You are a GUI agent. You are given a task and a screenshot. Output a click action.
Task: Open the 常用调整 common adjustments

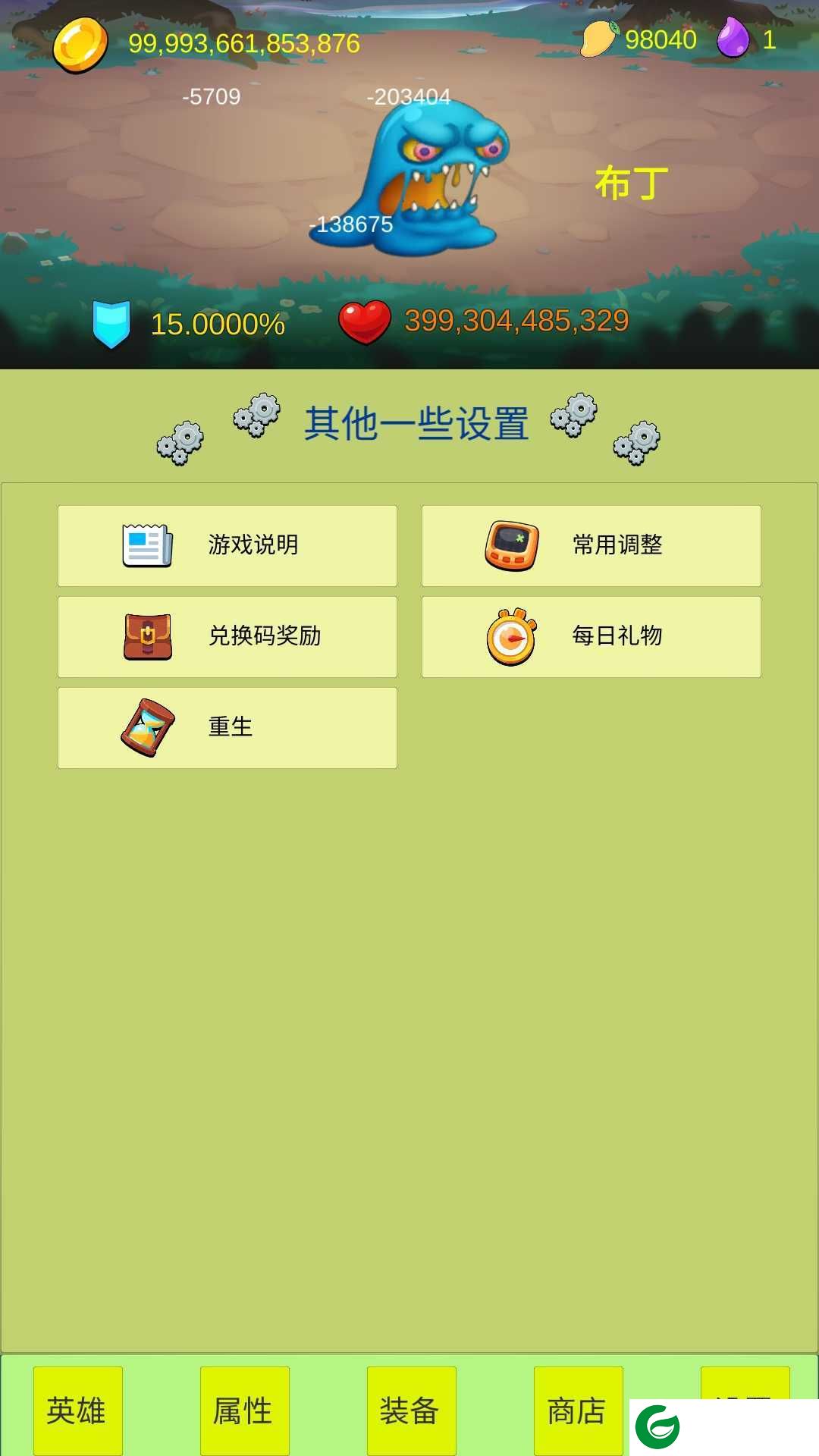pos(591,546)
